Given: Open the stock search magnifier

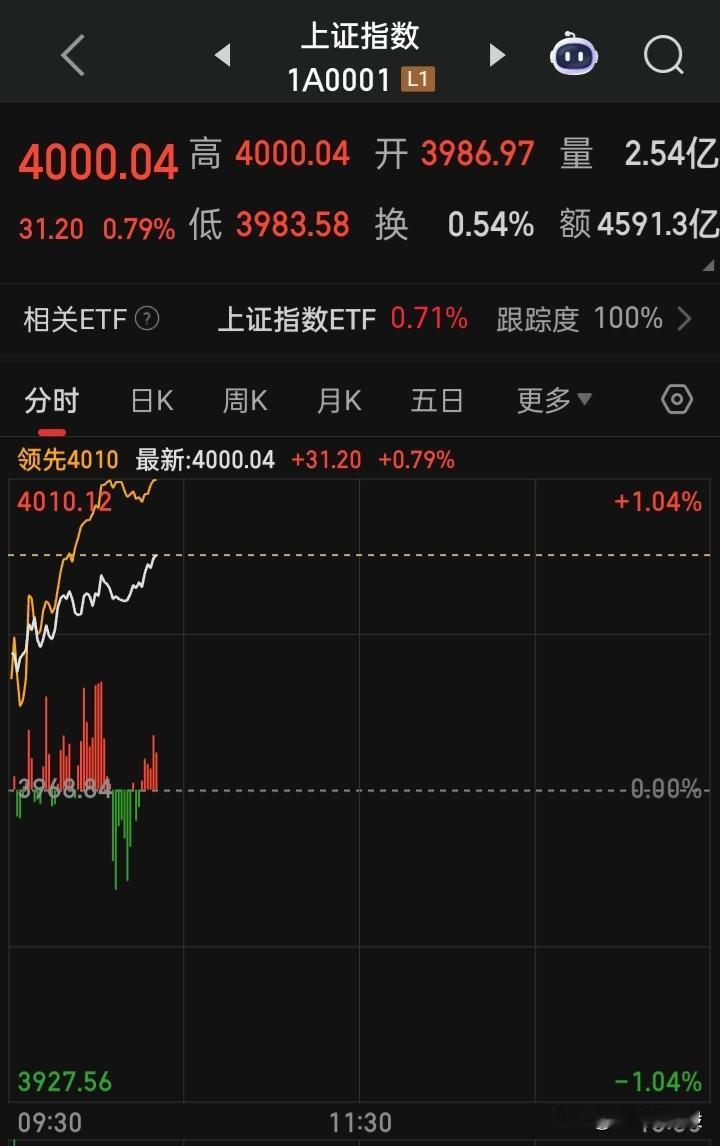Looking at the screenshot, I should pos(663,56).
